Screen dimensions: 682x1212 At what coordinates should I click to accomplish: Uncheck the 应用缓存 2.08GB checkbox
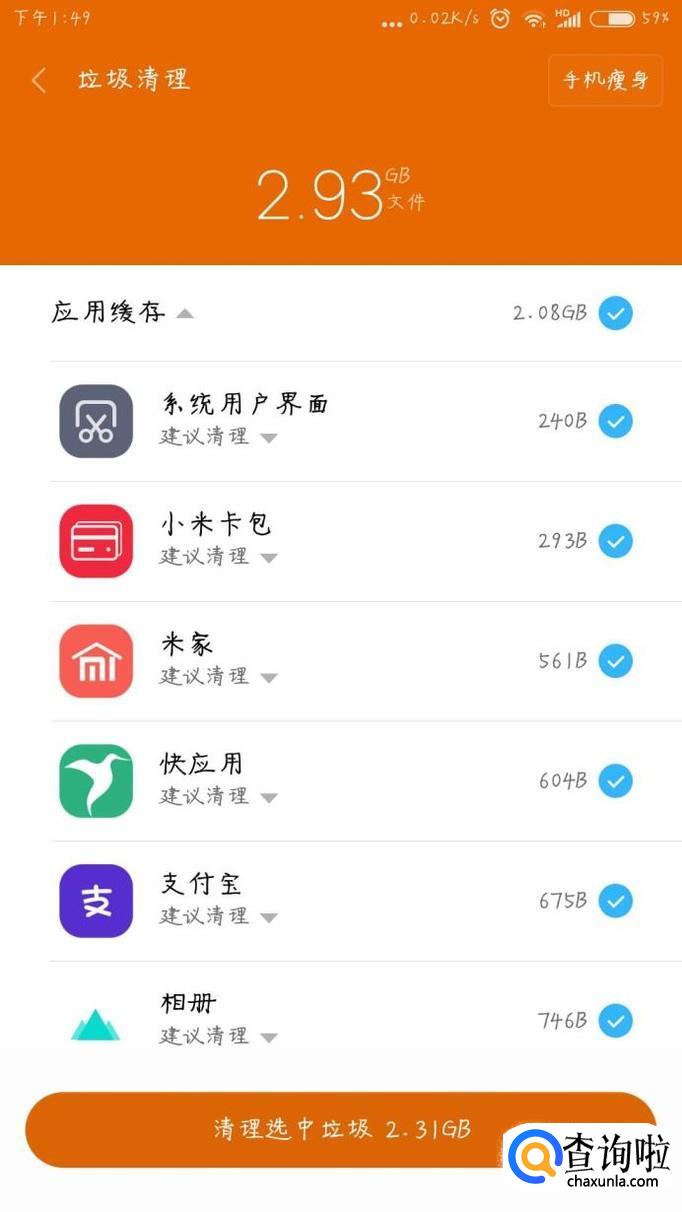click(615, 314)
